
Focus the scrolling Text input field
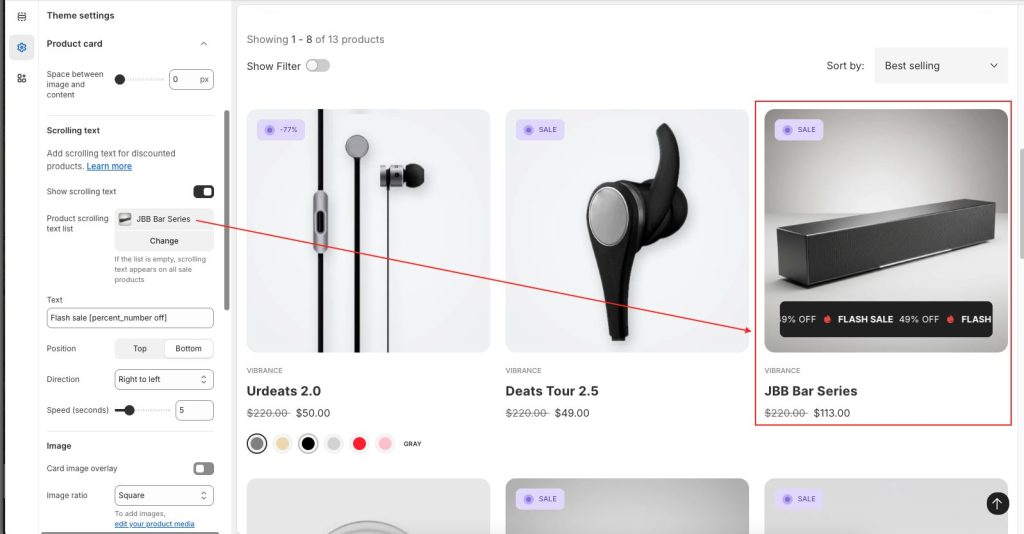click(x=130, y=318)
